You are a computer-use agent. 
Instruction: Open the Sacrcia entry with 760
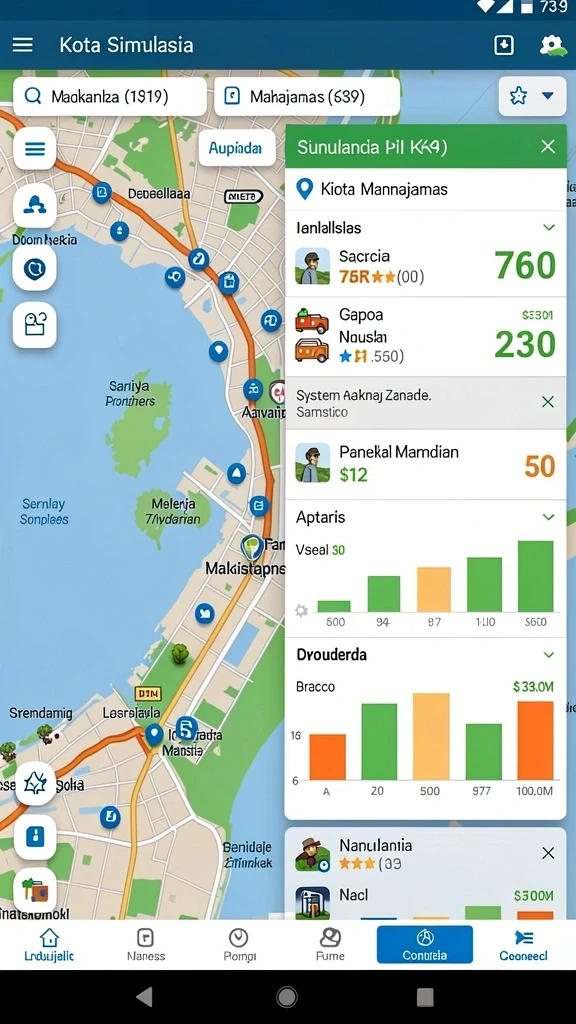(426, 266)
